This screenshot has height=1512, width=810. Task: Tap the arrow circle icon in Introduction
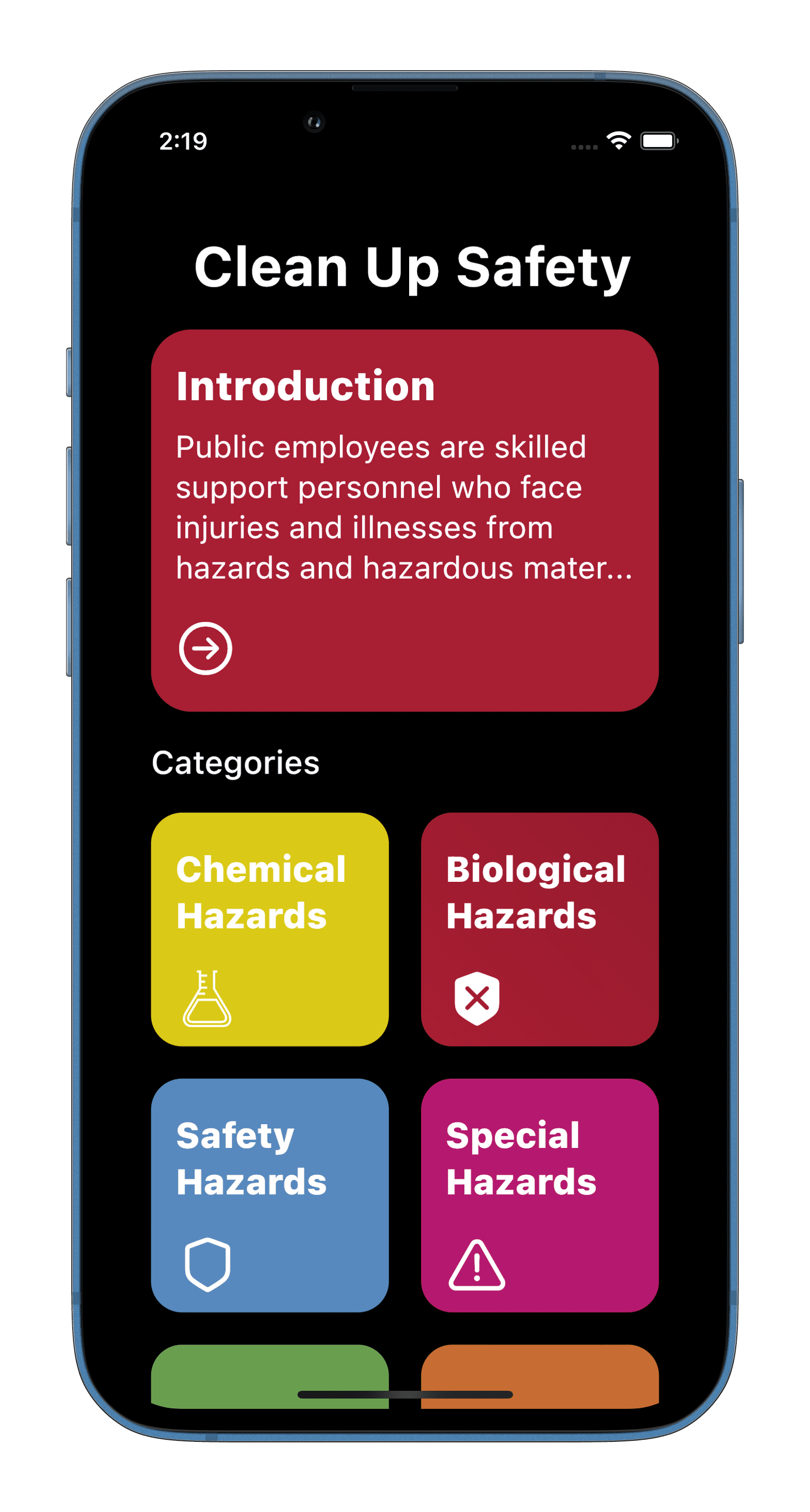coord(205,648)
